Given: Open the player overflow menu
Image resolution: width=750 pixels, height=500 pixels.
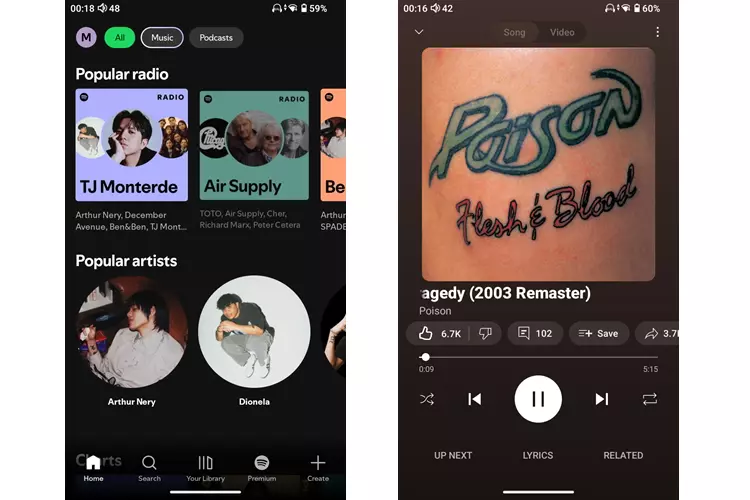Looking at the screenshot, I should (x=657, y=32).
